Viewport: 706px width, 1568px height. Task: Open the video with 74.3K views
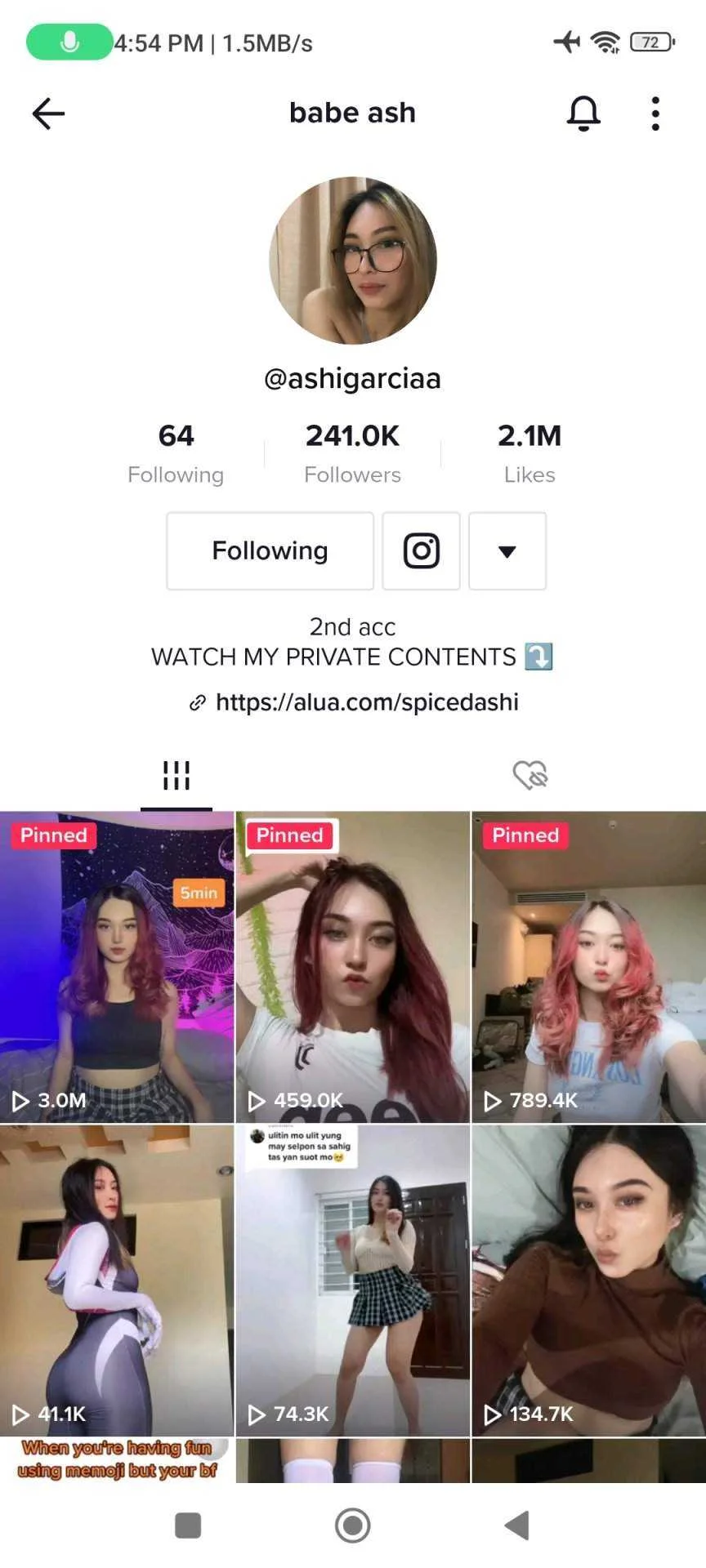[352, 1280]
